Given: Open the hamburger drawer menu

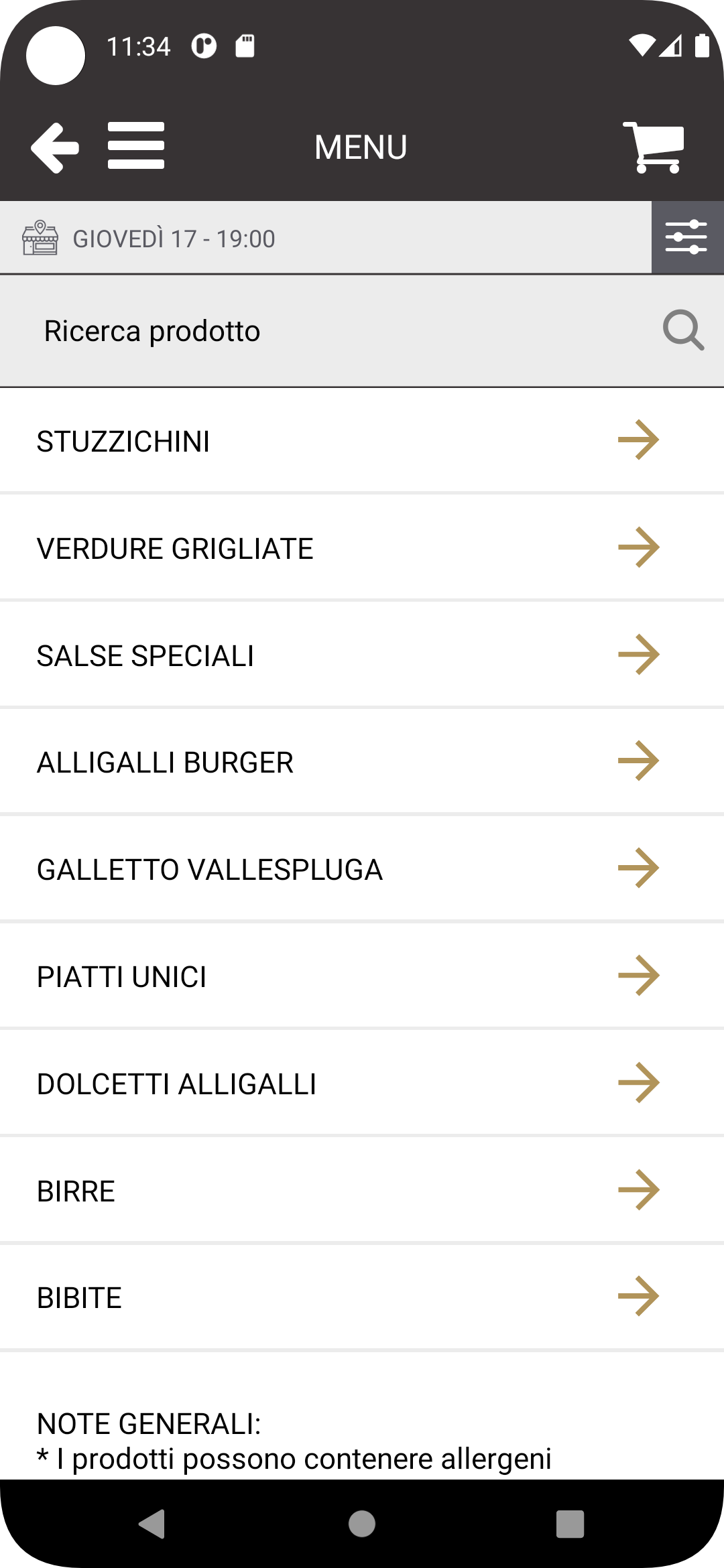Looking at the screenshot, I should click(x=136, y=146).
